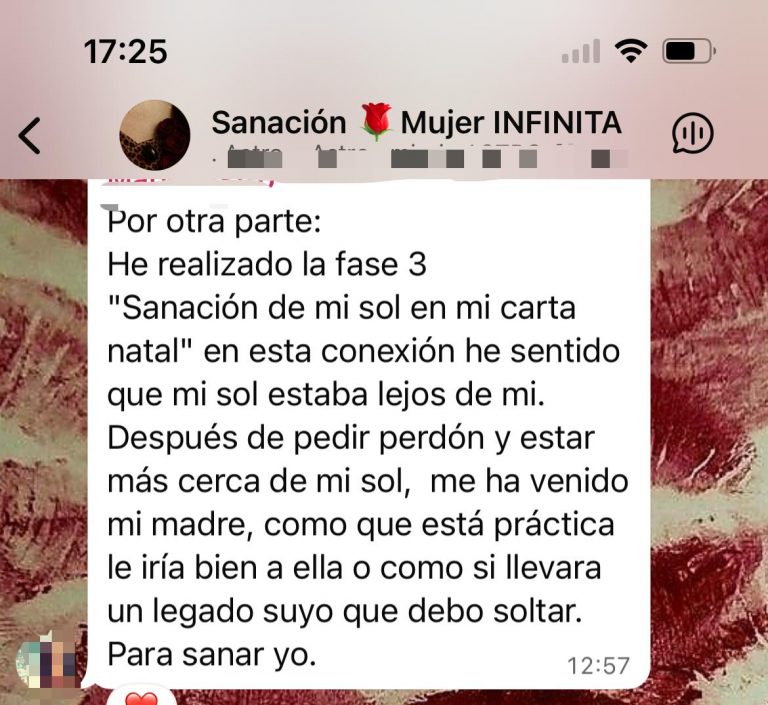View the heart reaction under the message
This screenshot has height=705, width=768.
click(141, 697)
